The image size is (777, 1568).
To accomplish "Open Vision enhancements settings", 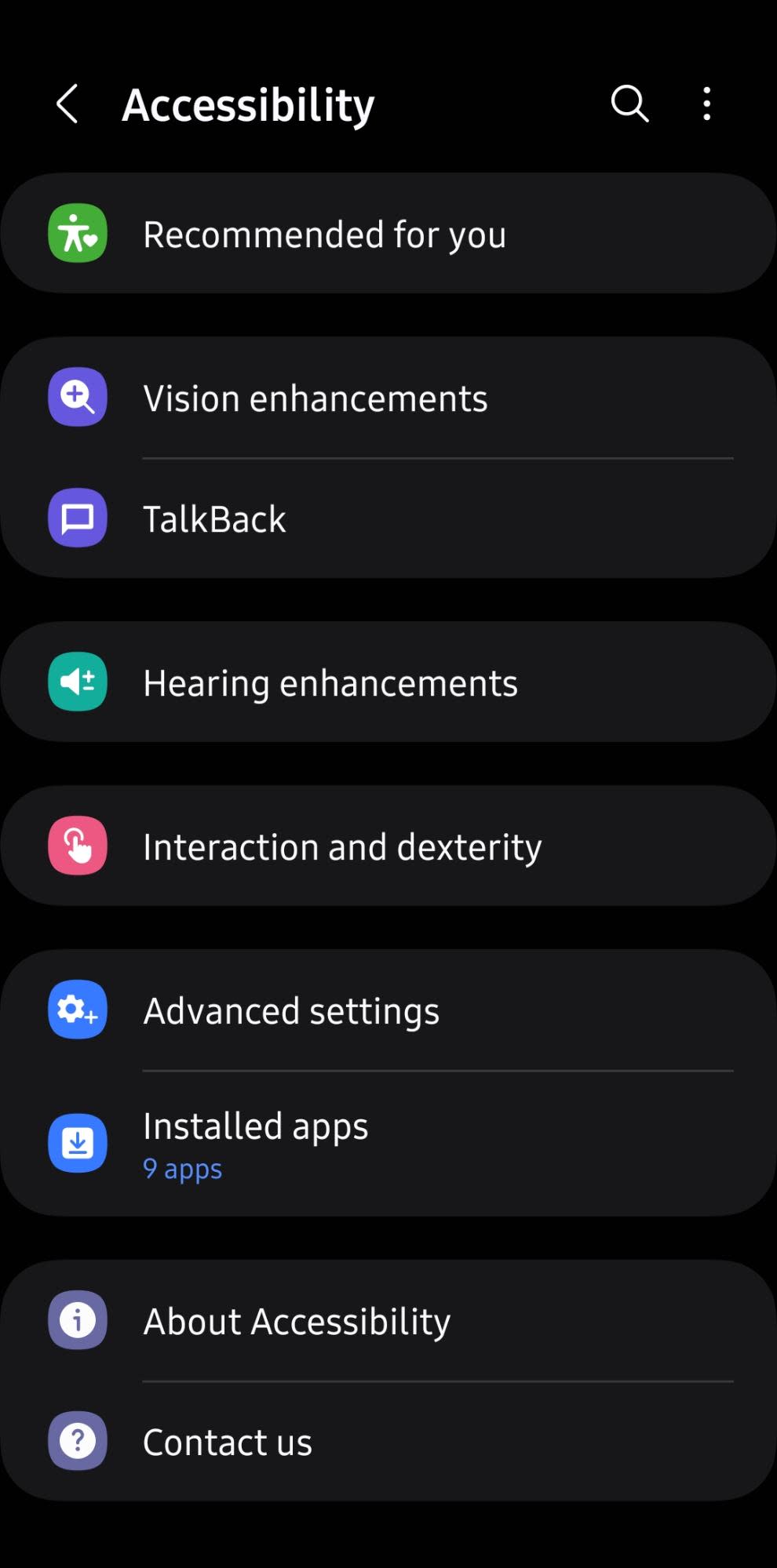I will 388,398.
